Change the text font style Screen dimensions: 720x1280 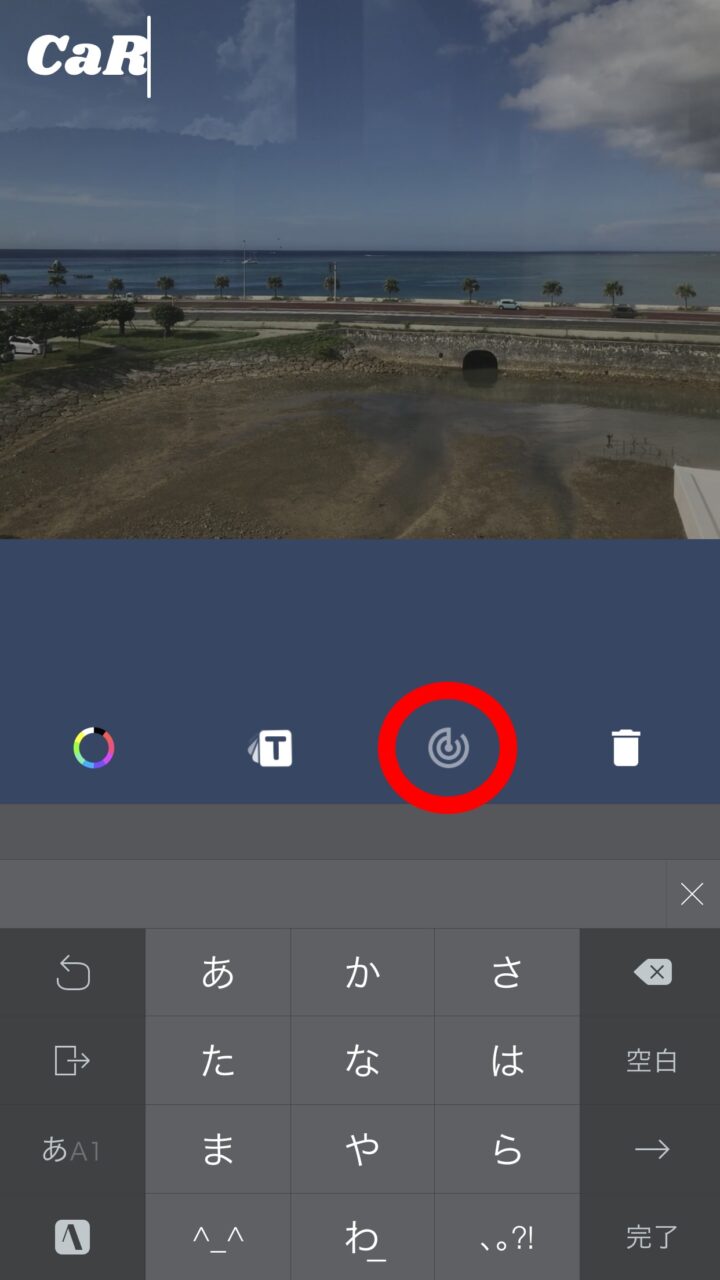tap(272, 748)
